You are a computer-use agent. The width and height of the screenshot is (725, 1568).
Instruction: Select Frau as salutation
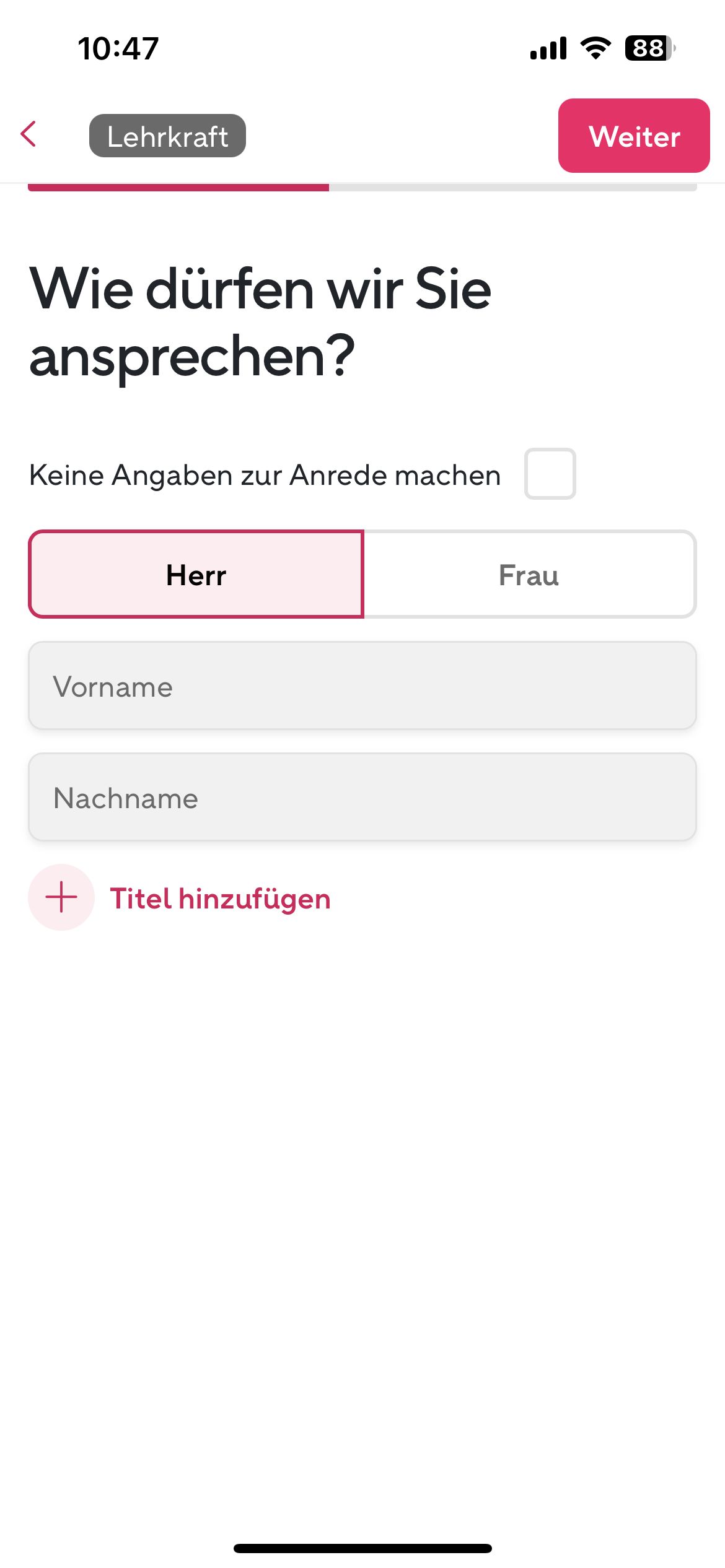[x=529, y=574]
